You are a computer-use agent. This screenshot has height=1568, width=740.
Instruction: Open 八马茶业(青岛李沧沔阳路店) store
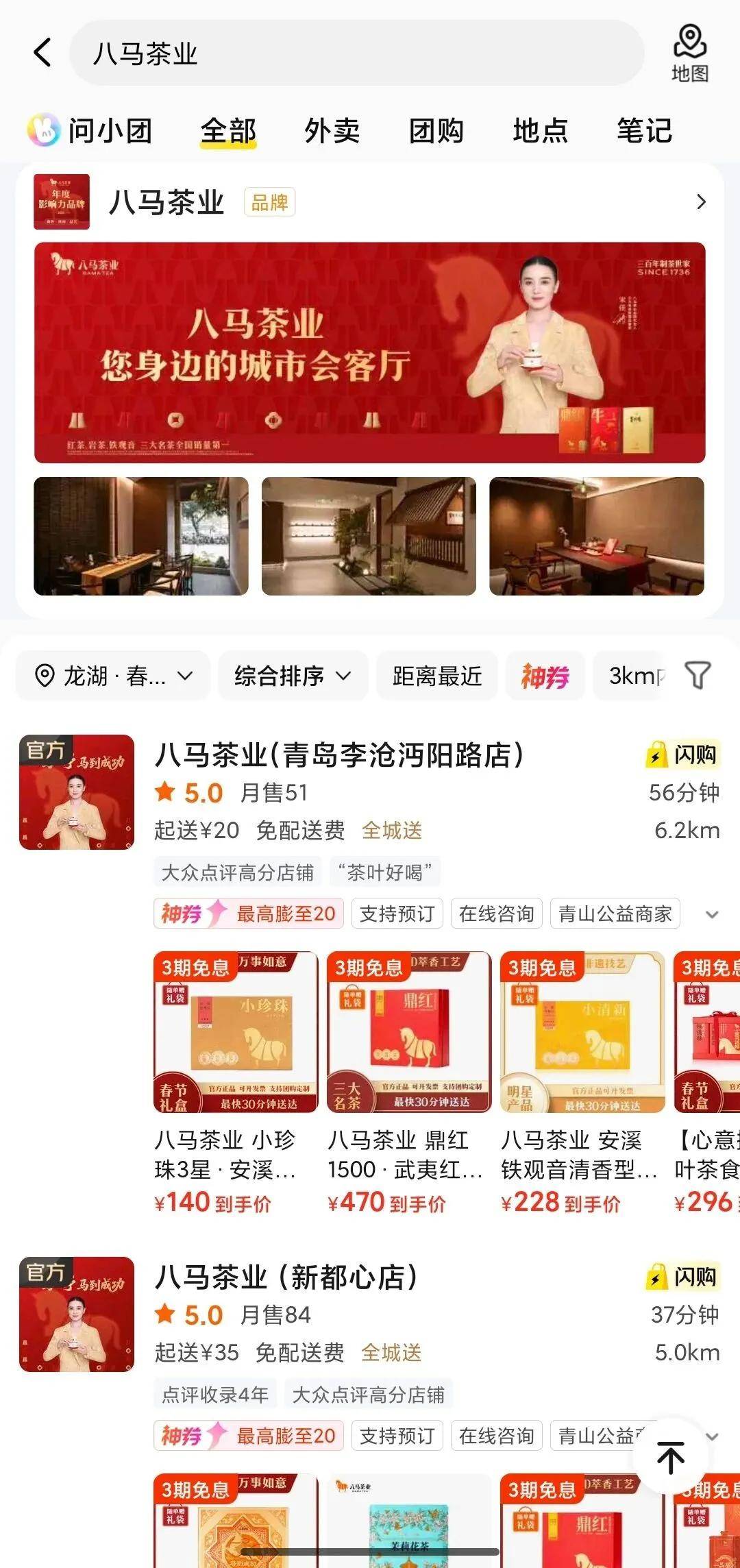click(x=339, y=755)
